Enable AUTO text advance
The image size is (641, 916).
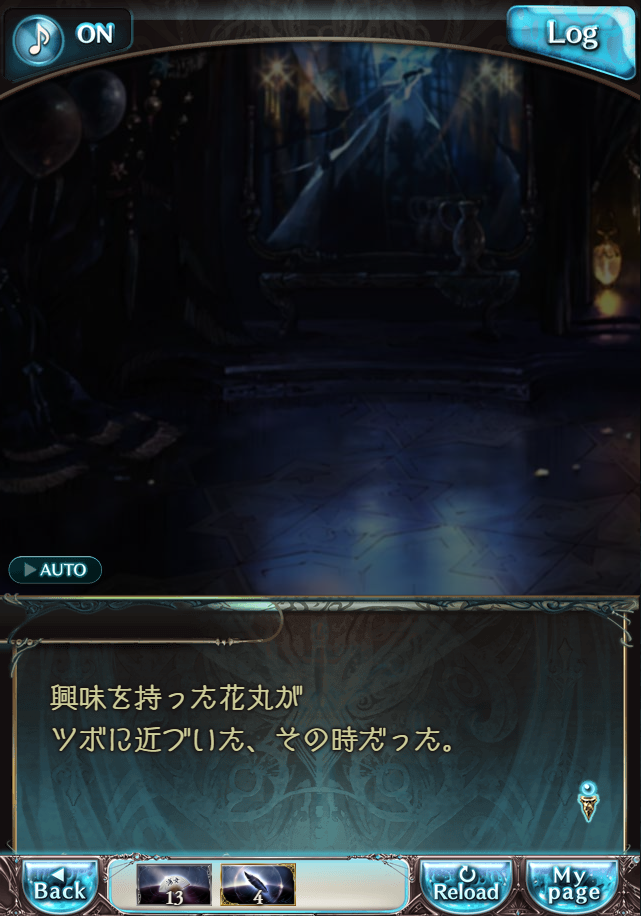coord(55,570)
